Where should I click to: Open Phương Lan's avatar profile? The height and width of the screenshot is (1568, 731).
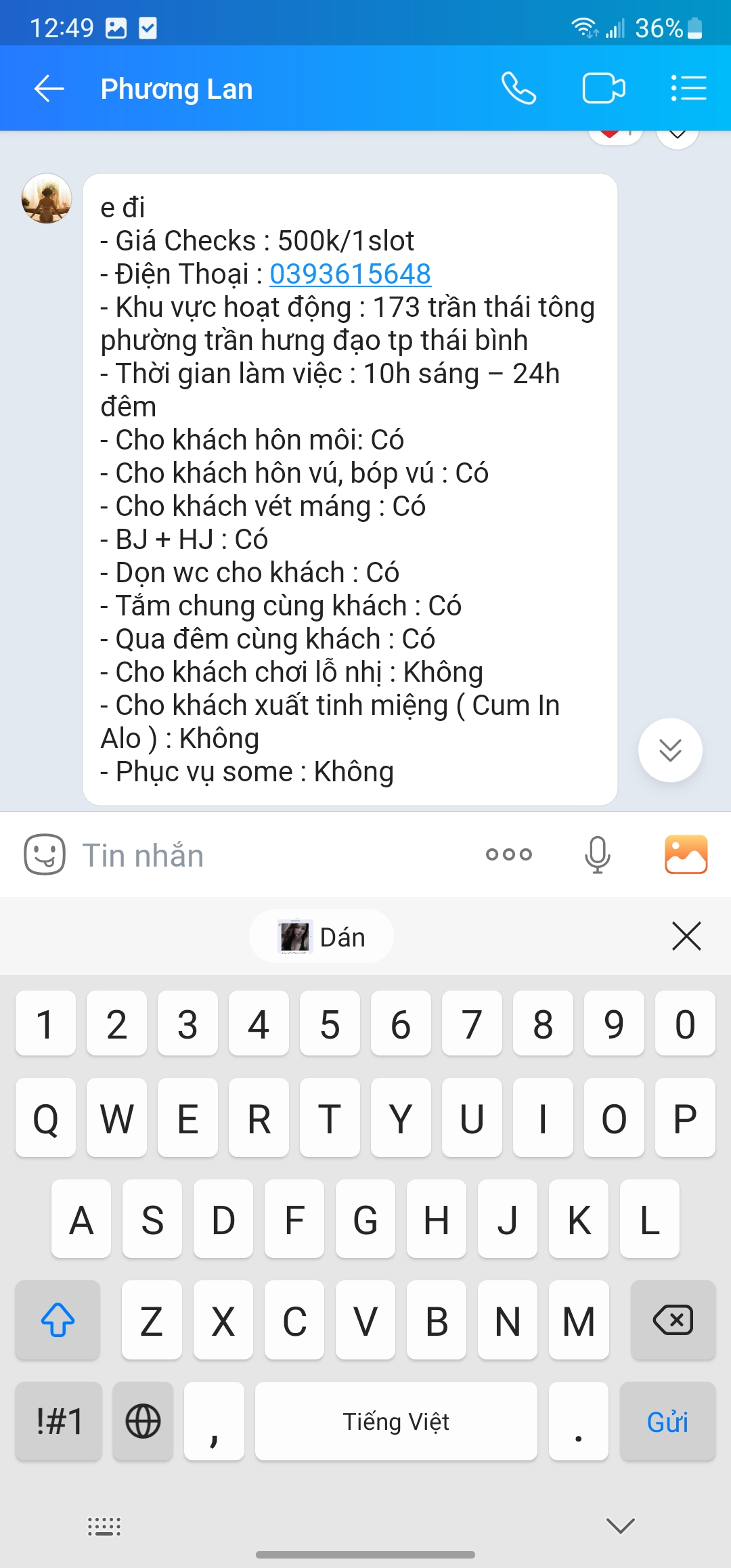(x=47, y=198)
